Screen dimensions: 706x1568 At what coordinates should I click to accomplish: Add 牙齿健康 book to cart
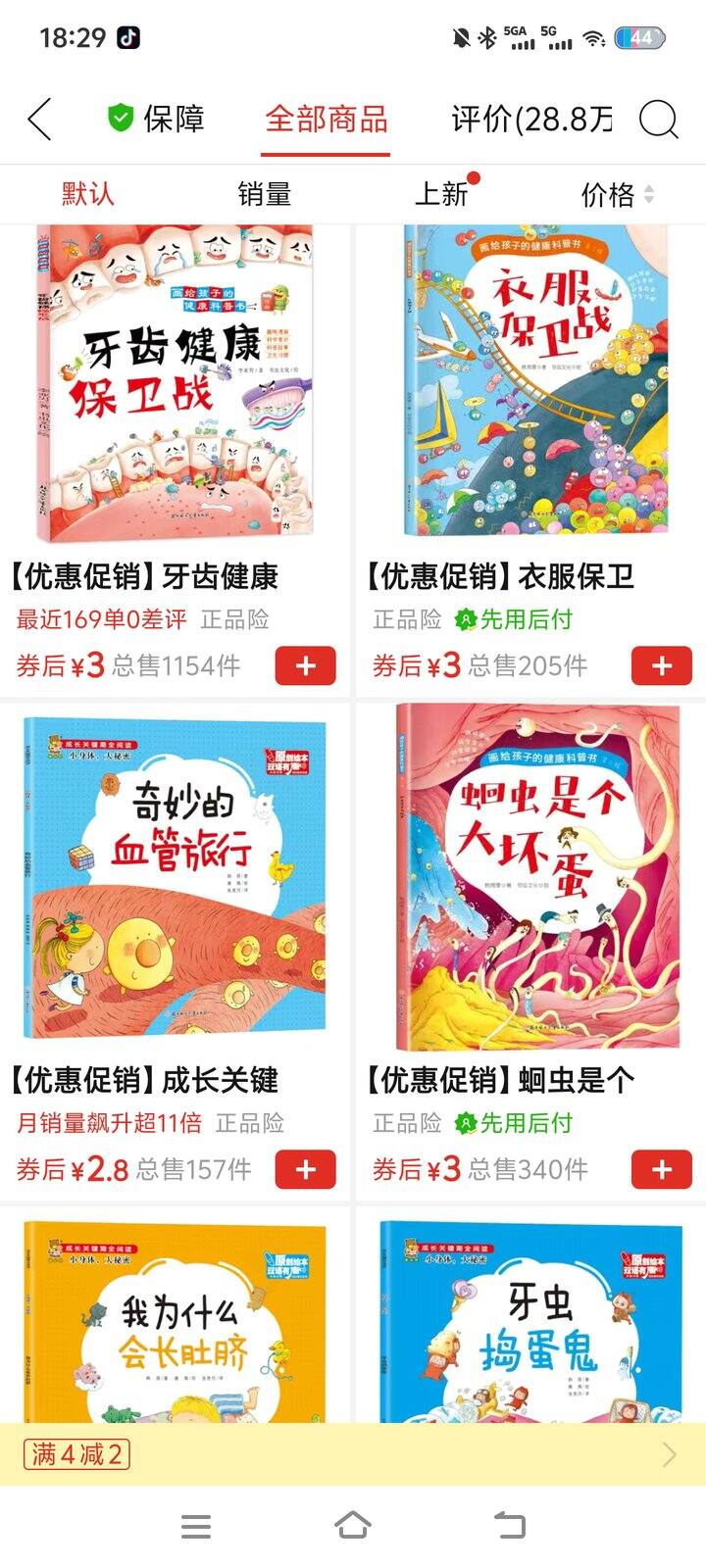(305, 665)
